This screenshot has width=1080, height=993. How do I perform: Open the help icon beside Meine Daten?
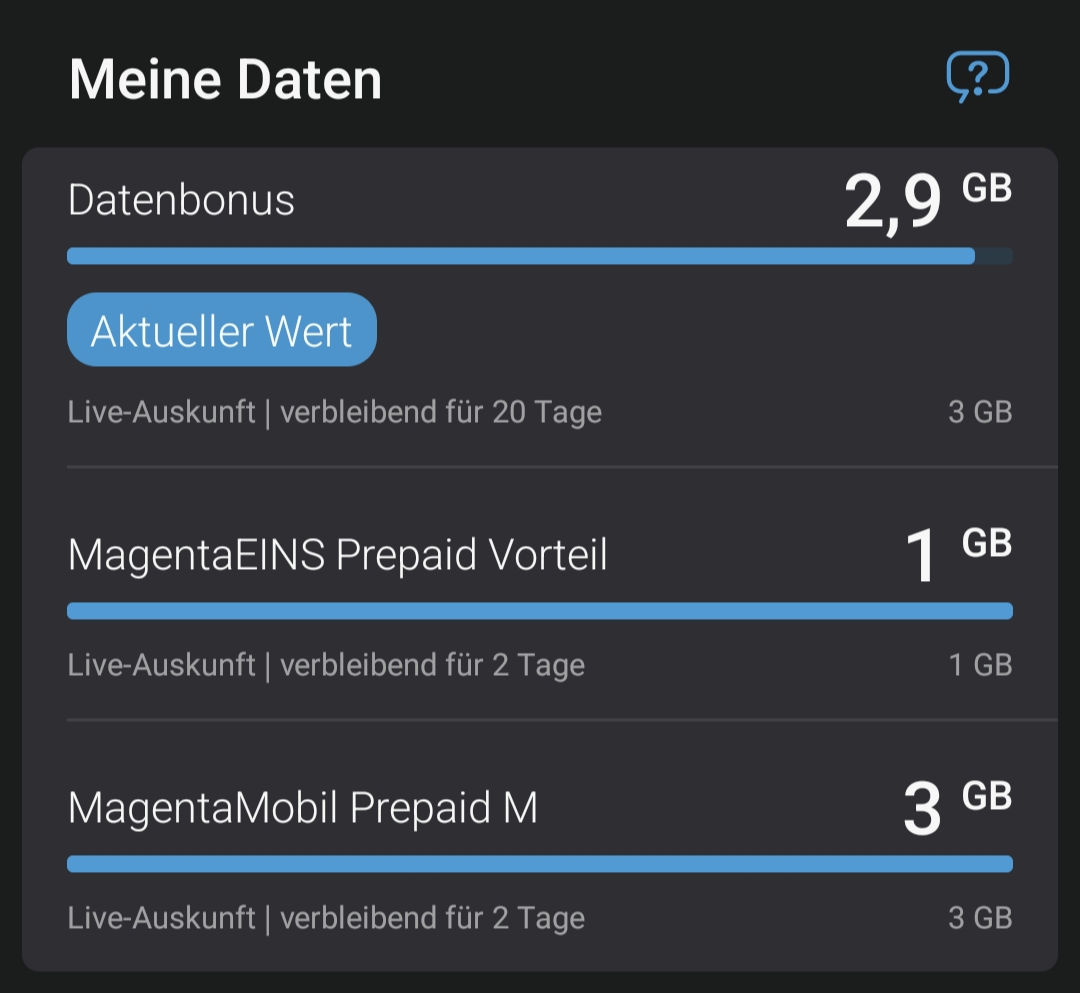[977, 77]
